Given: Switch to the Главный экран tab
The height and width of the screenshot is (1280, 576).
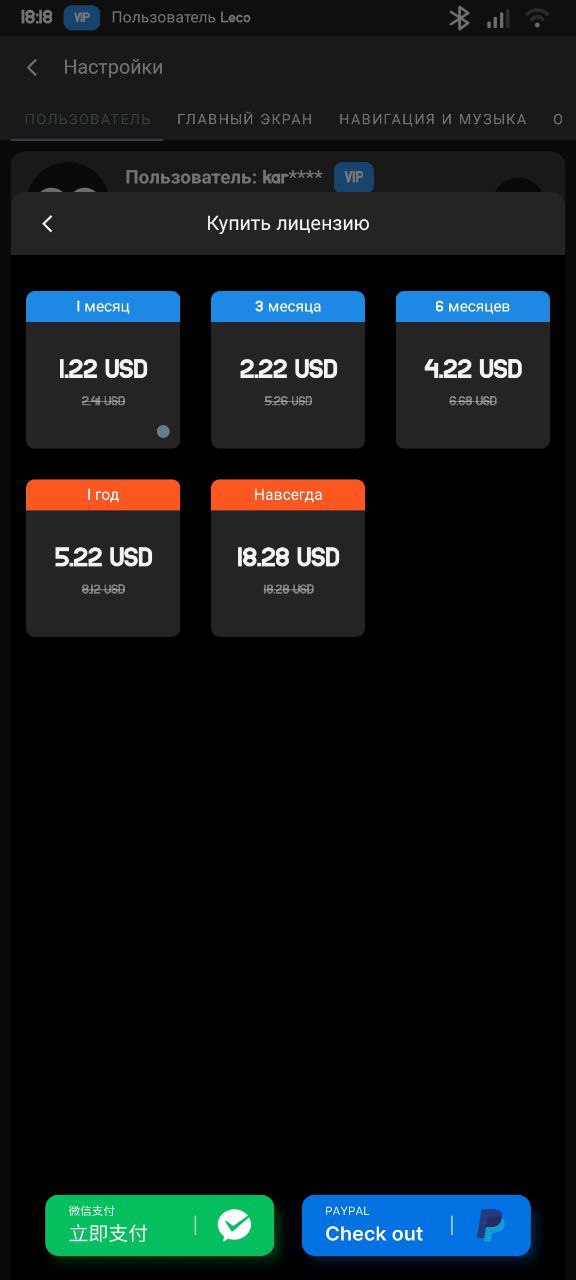Looking at the screenshot, I should pos(245,119).
